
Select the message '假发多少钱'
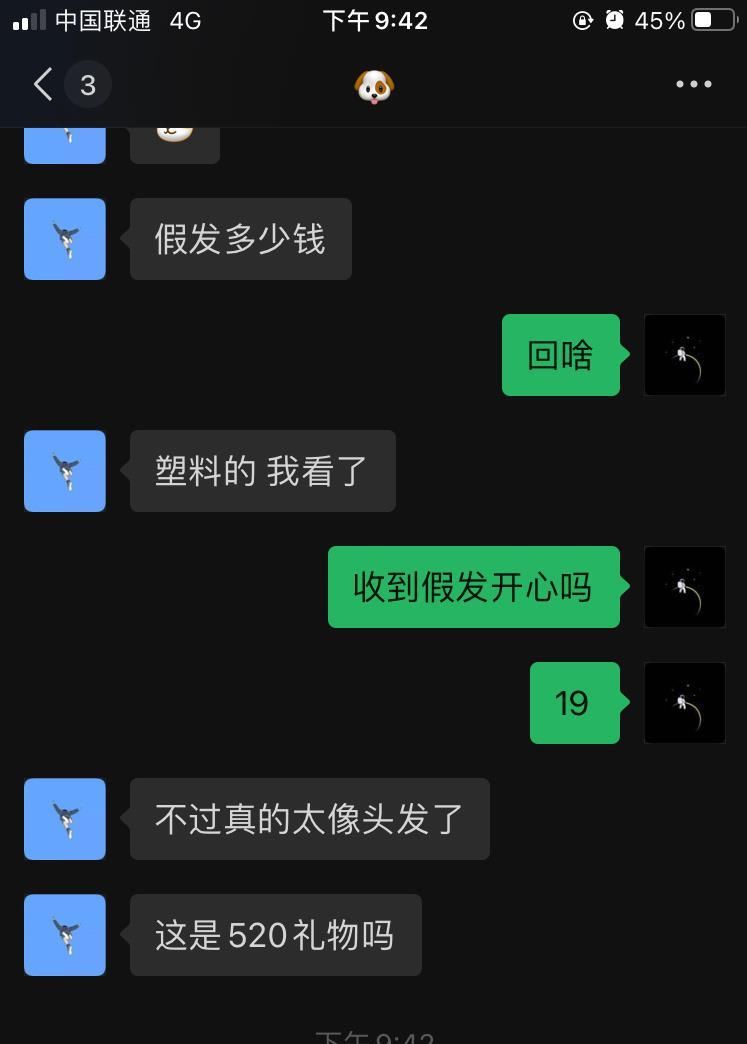point(240,239)
